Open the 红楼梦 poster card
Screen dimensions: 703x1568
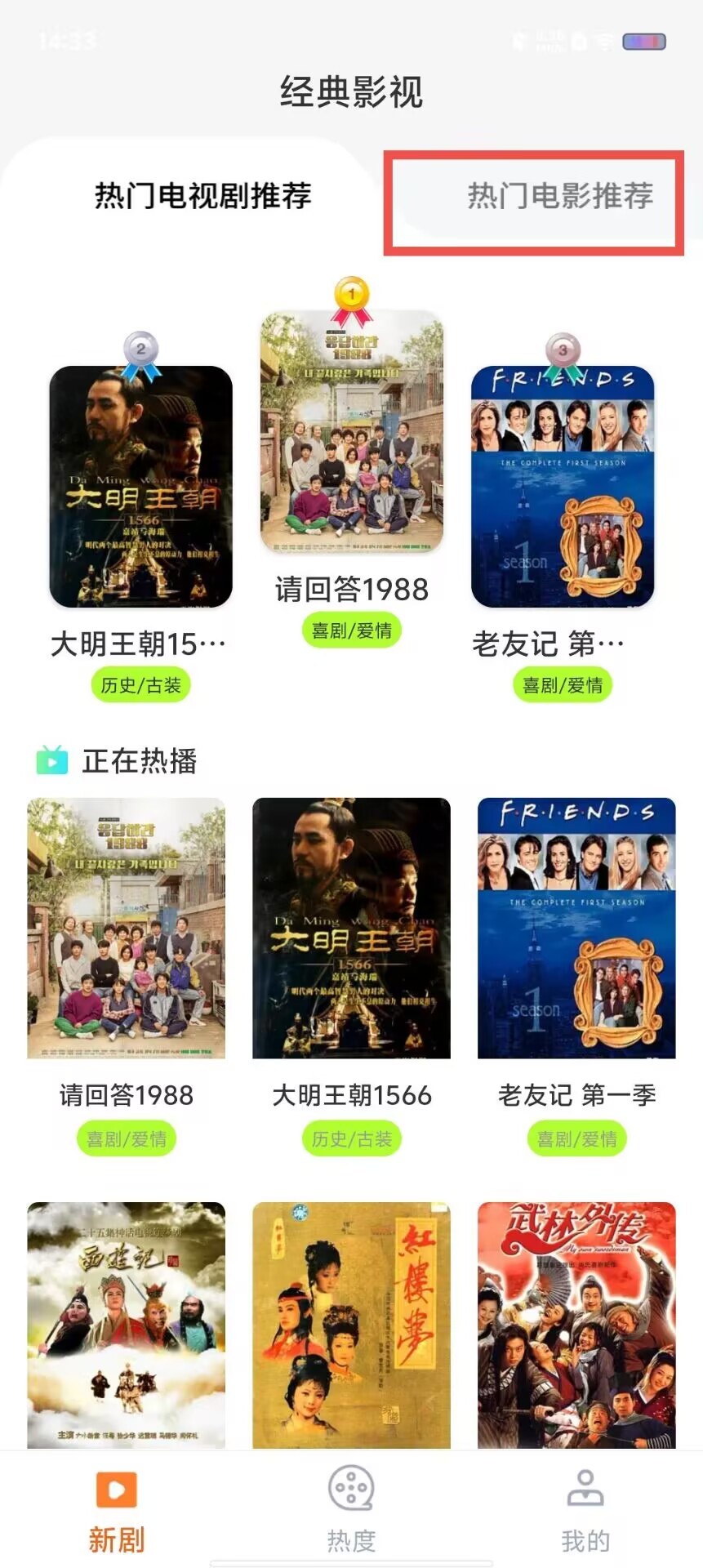tap(352, 1323)
